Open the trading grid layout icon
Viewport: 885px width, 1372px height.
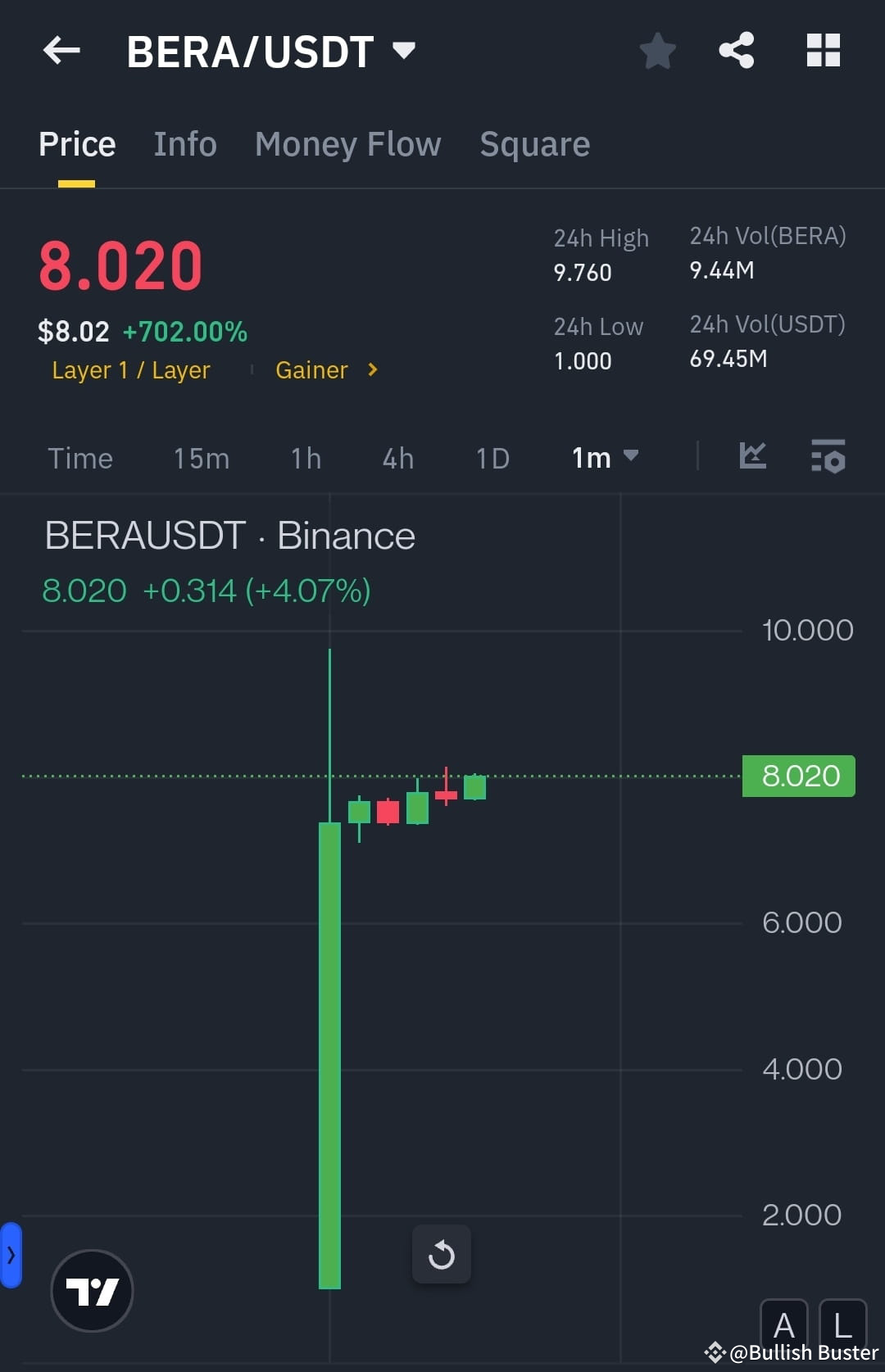[823, 50]
